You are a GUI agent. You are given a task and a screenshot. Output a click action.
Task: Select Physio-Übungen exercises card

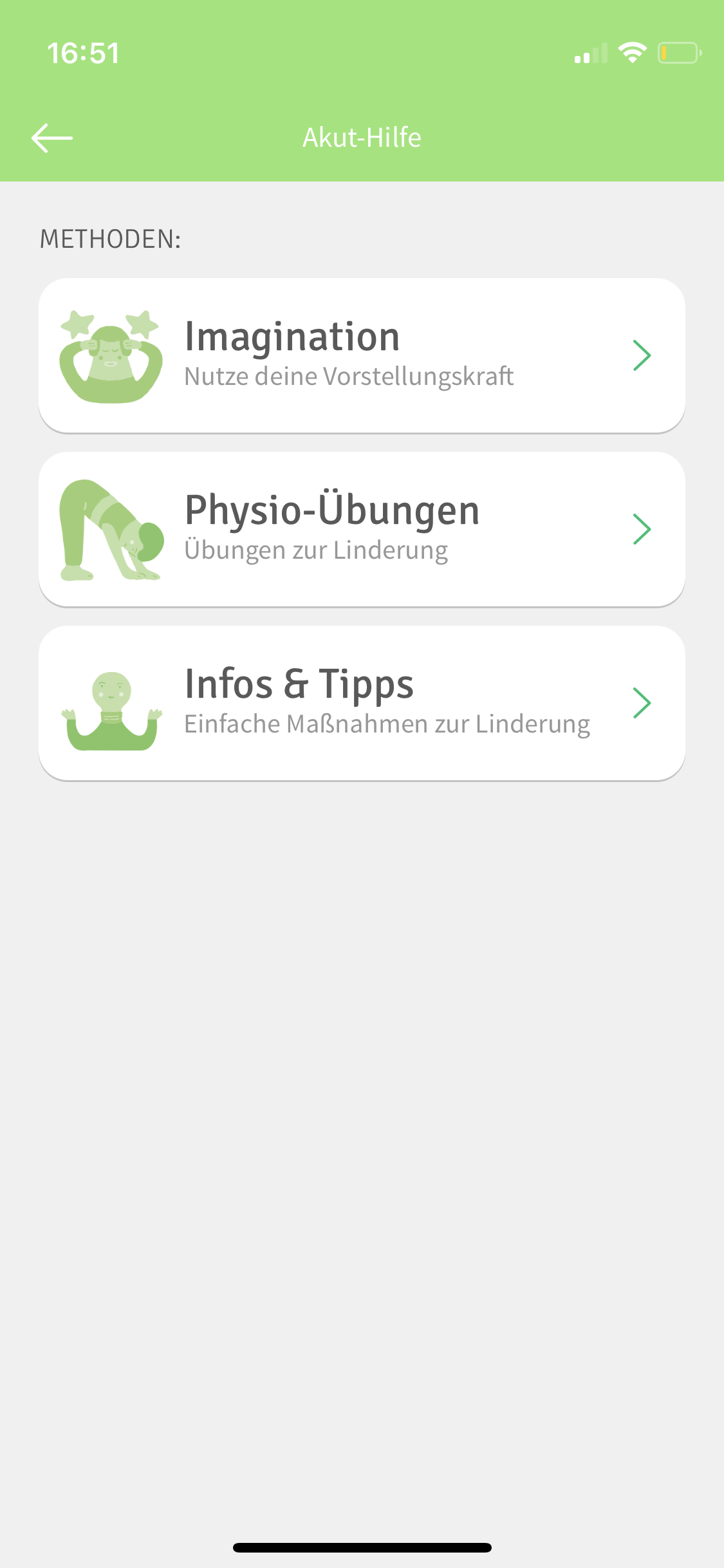coord(362,529)
